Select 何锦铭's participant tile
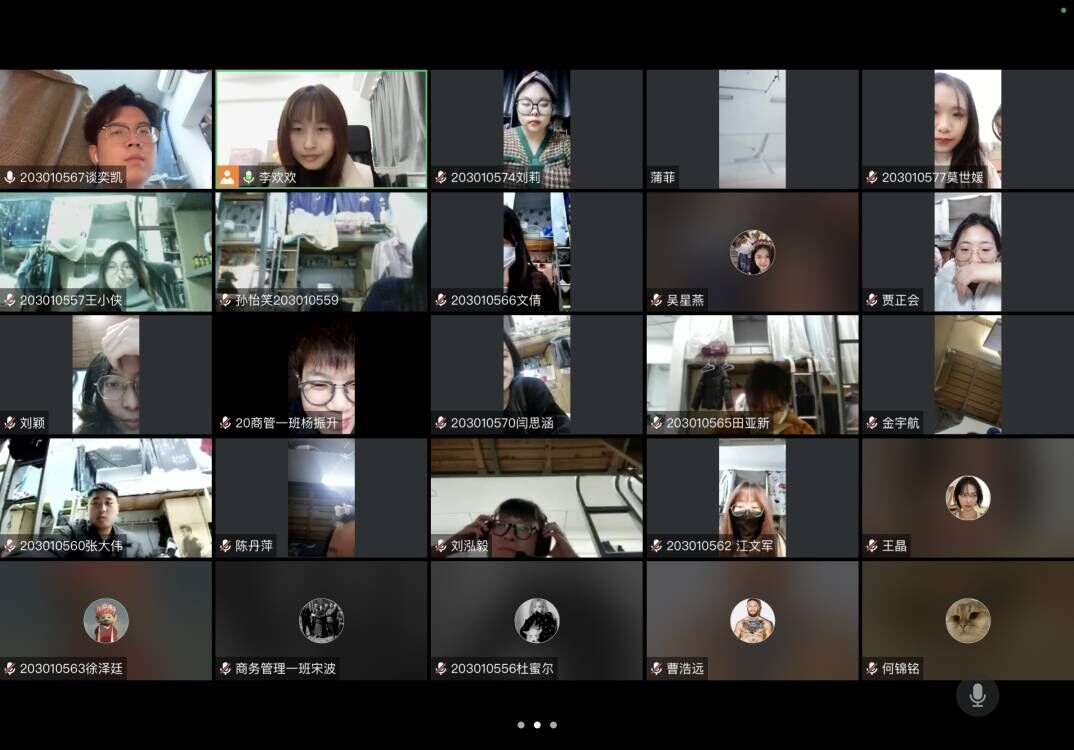Image resolution: width=1074 pixels, height=750 pixels. coord(967,621)
